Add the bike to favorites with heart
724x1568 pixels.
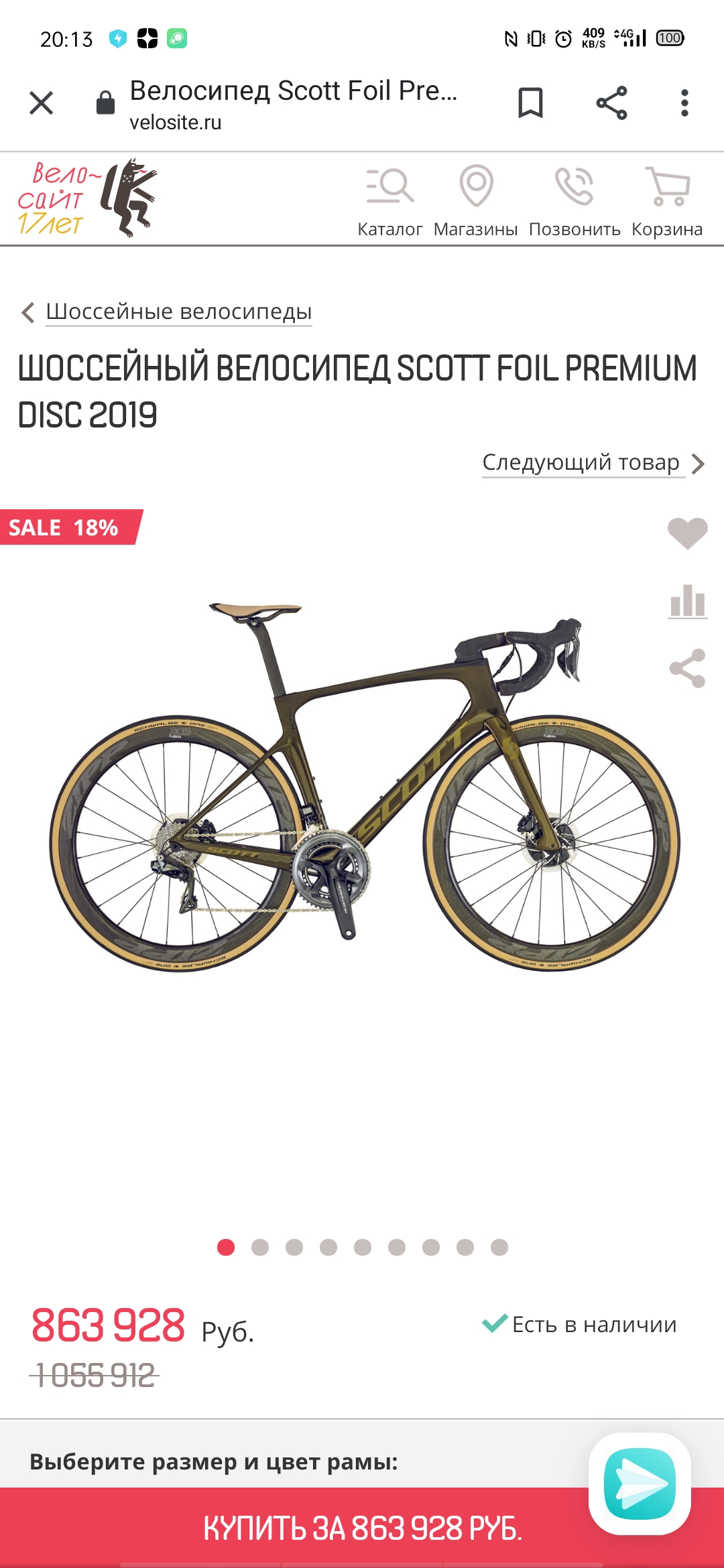(688, 534)
